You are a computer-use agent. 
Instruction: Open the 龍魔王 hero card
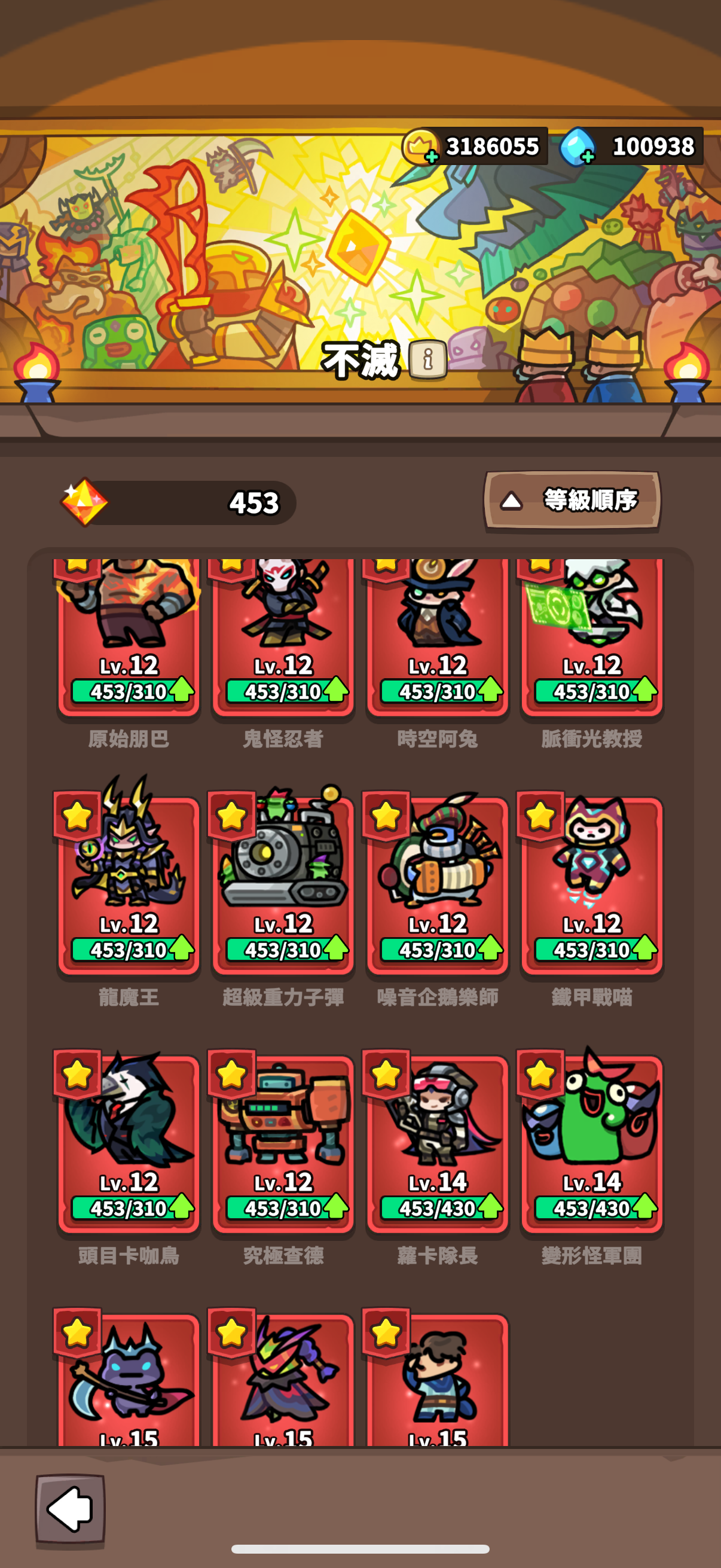click(129, 883)
